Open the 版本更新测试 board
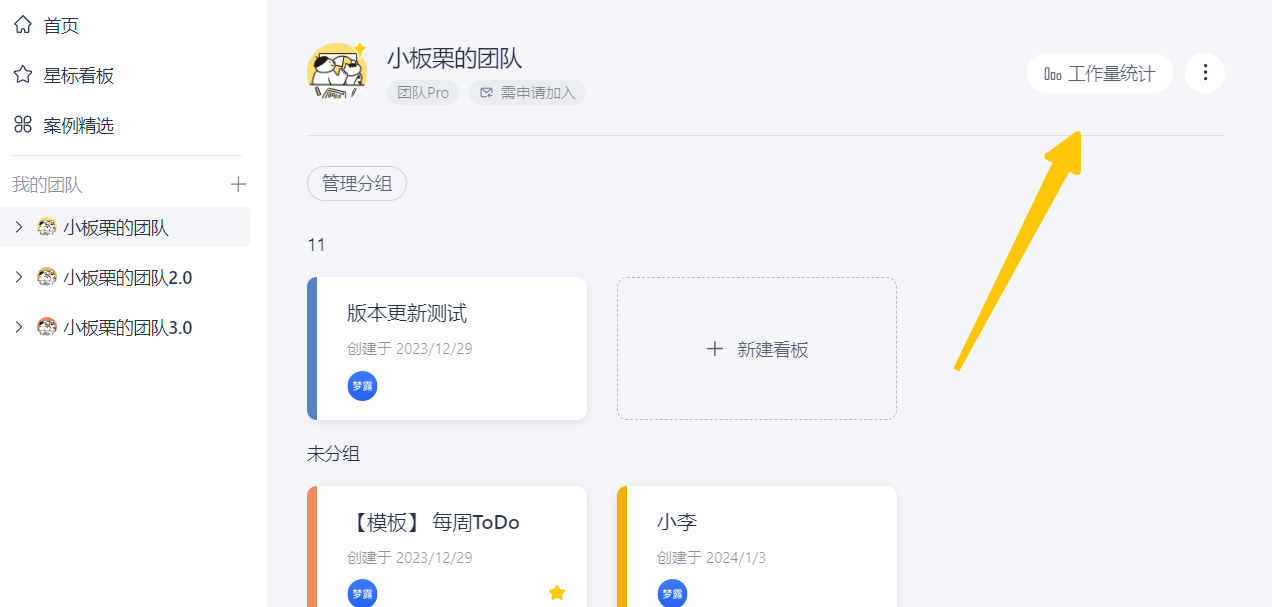This screenshot has width=1272, height=607. tap(447, 348)
